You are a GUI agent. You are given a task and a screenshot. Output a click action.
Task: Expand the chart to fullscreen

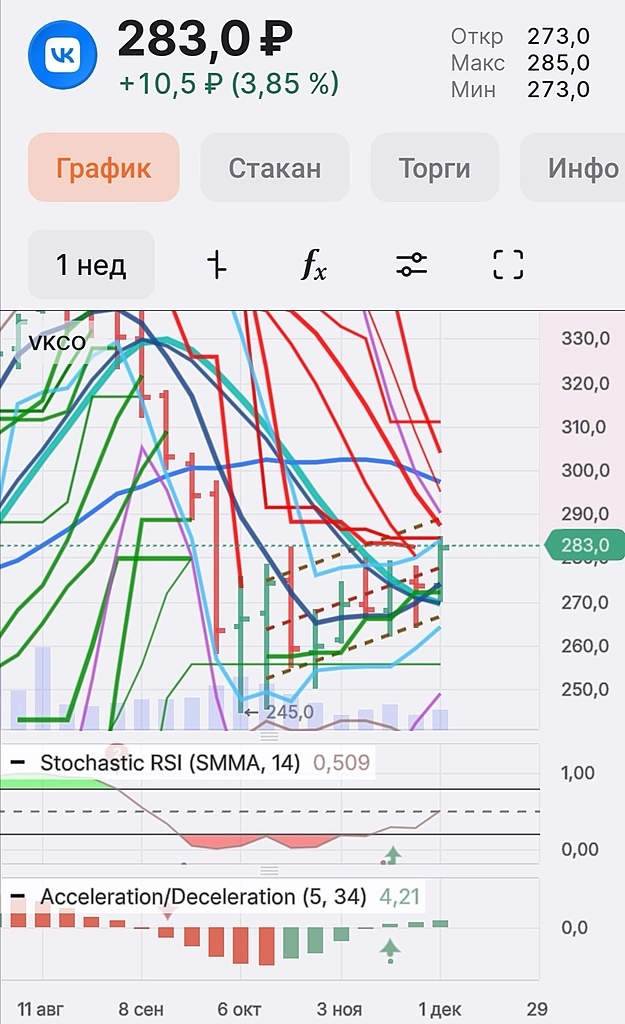click(x=508, y=265)
